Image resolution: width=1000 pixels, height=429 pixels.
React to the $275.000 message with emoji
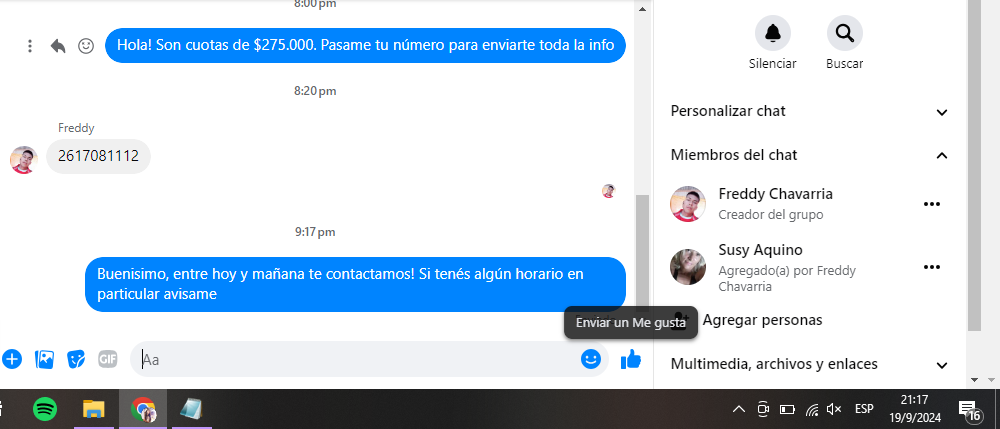86,46
